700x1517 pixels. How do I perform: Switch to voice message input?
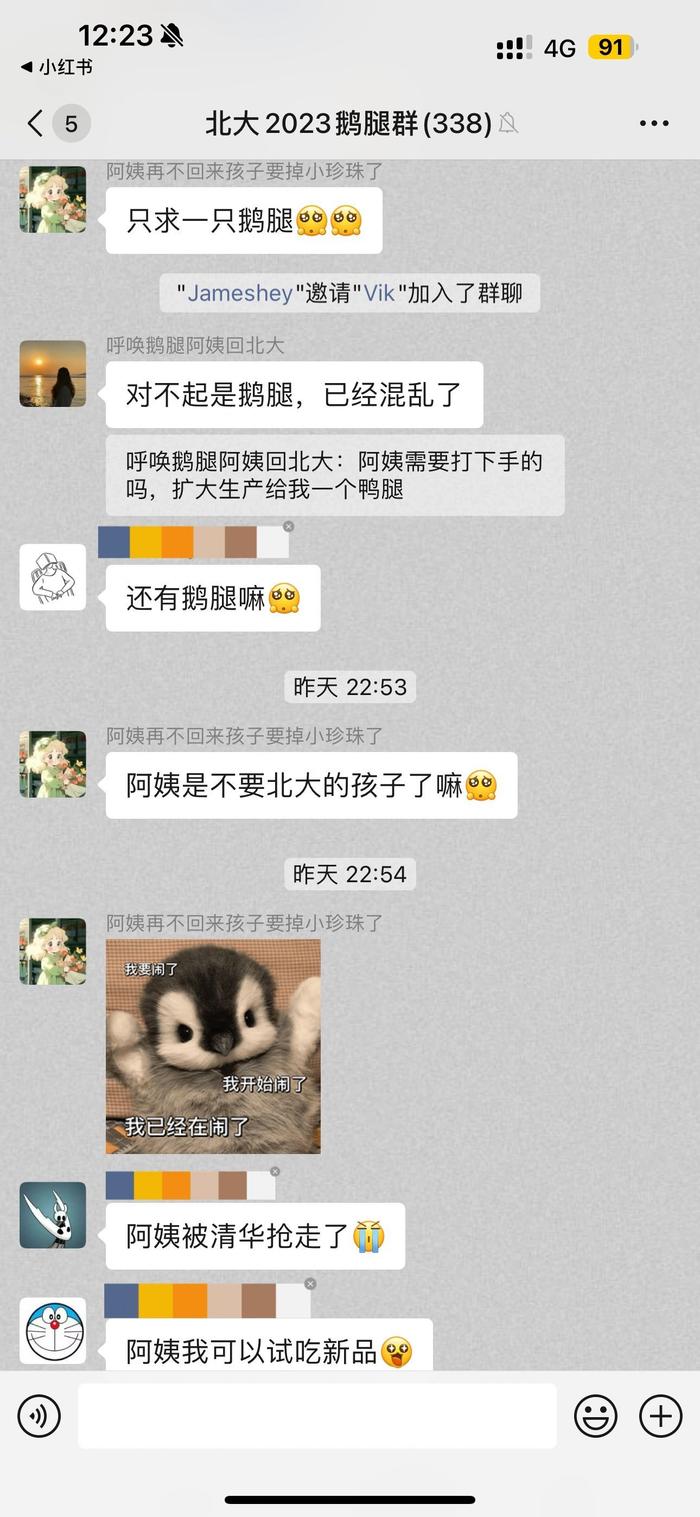point(39,1416)
